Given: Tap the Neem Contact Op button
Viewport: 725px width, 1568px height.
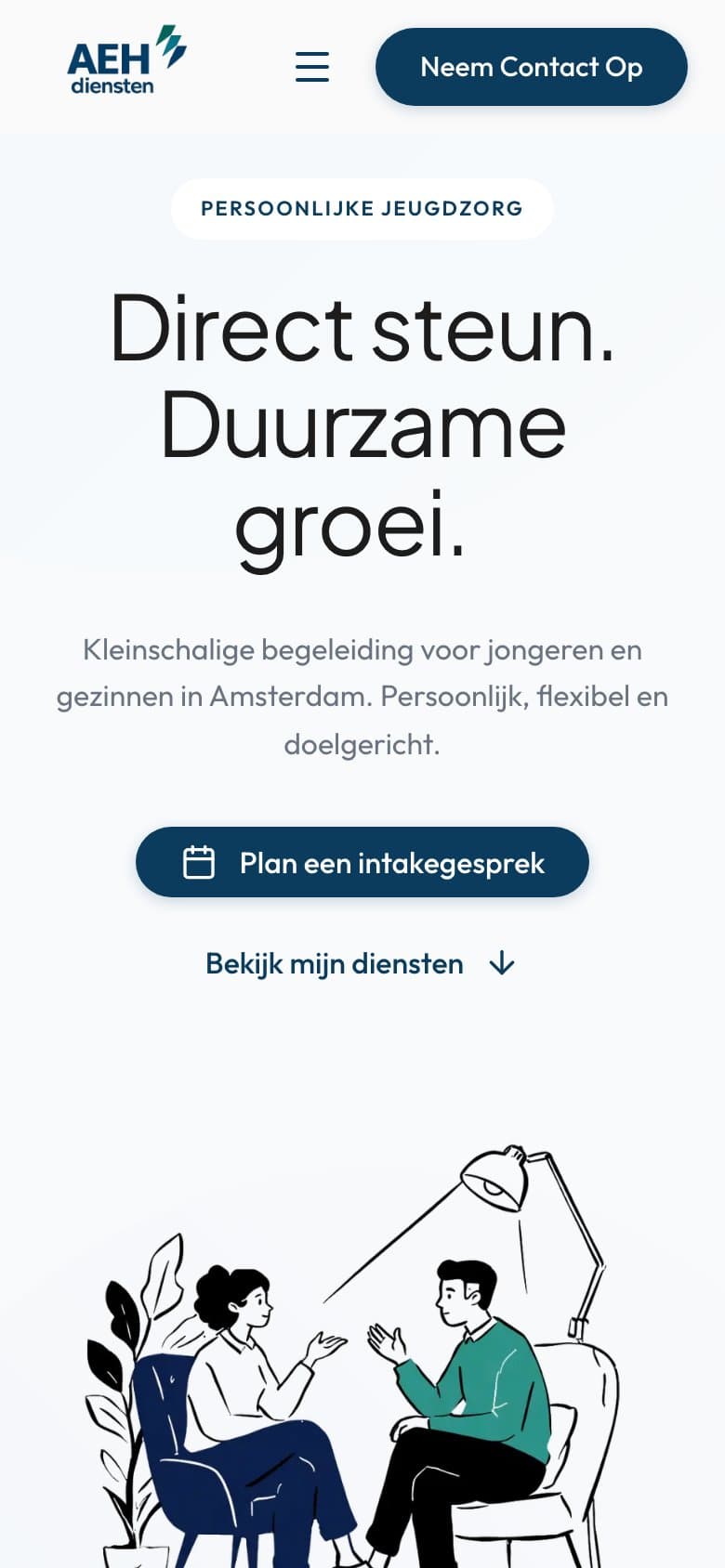Looking at the screenshot, I should pos(531,67).
